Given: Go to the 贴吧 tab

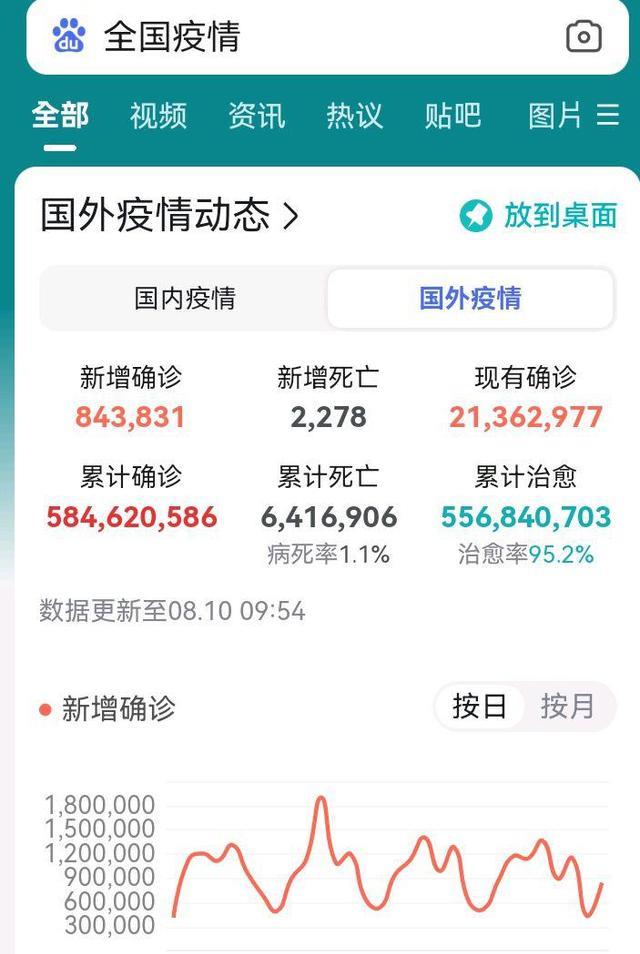Looking at the screenshot, I should (452, 116).
